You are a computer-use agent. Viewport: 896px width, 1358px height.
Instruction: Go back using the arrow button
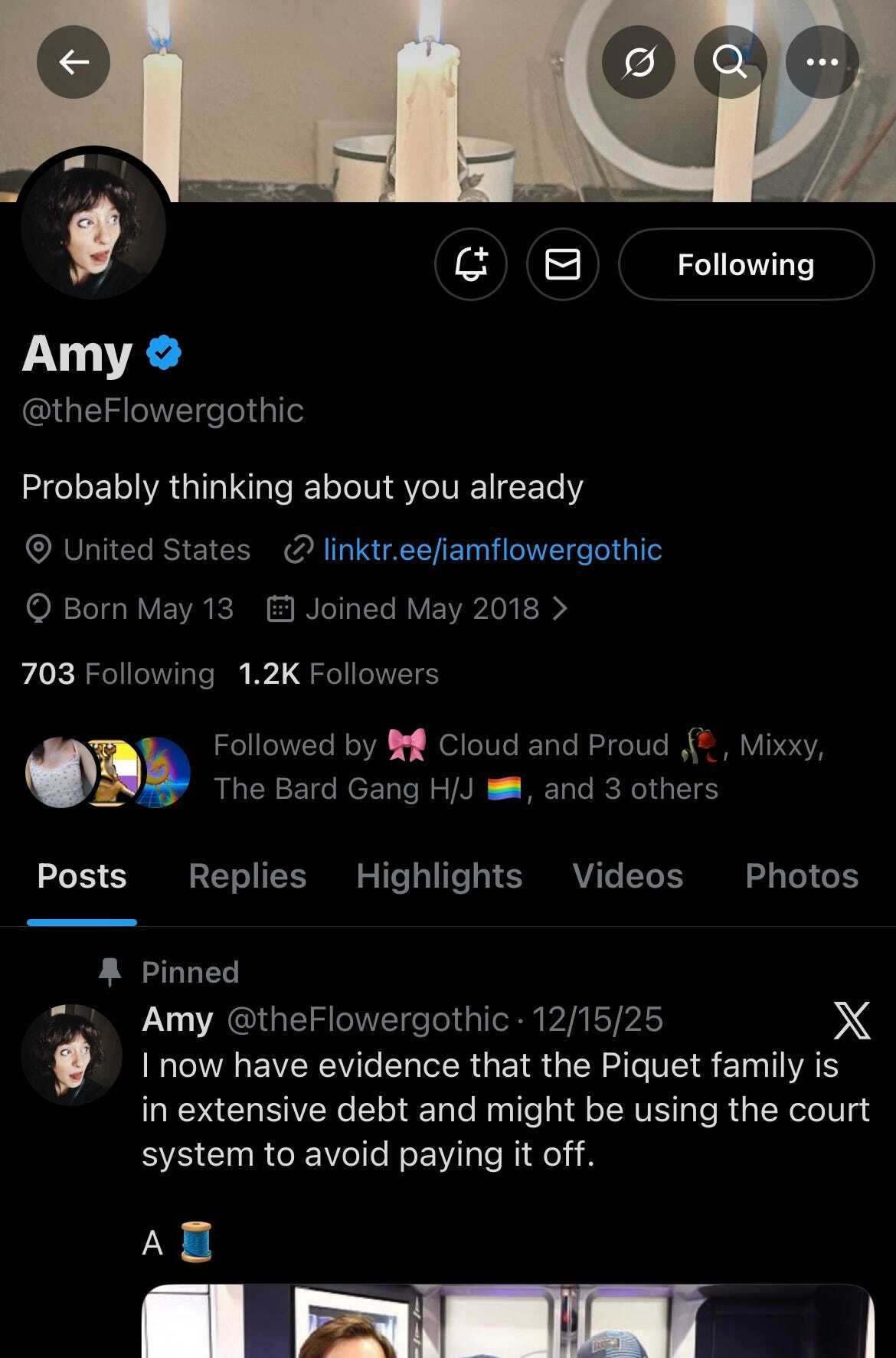(74, 62)
